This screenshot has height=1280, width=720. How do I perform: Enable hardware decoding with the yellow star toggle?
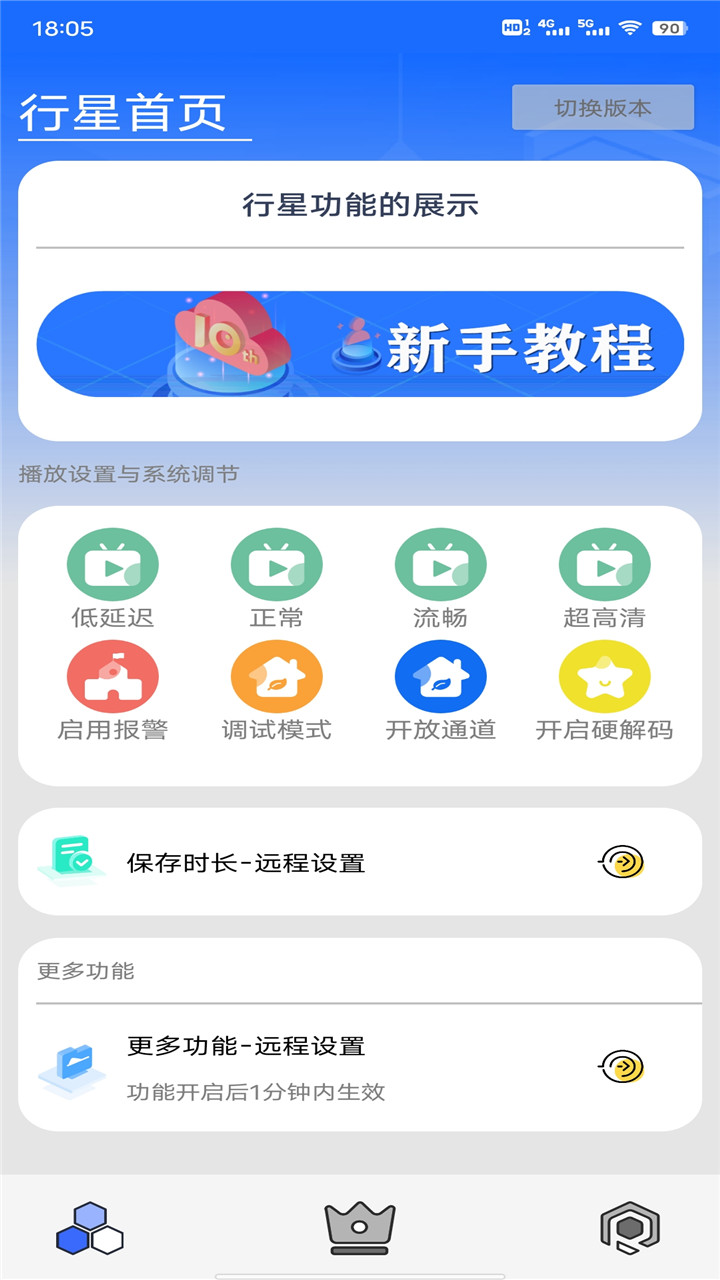tap(604, 678)
